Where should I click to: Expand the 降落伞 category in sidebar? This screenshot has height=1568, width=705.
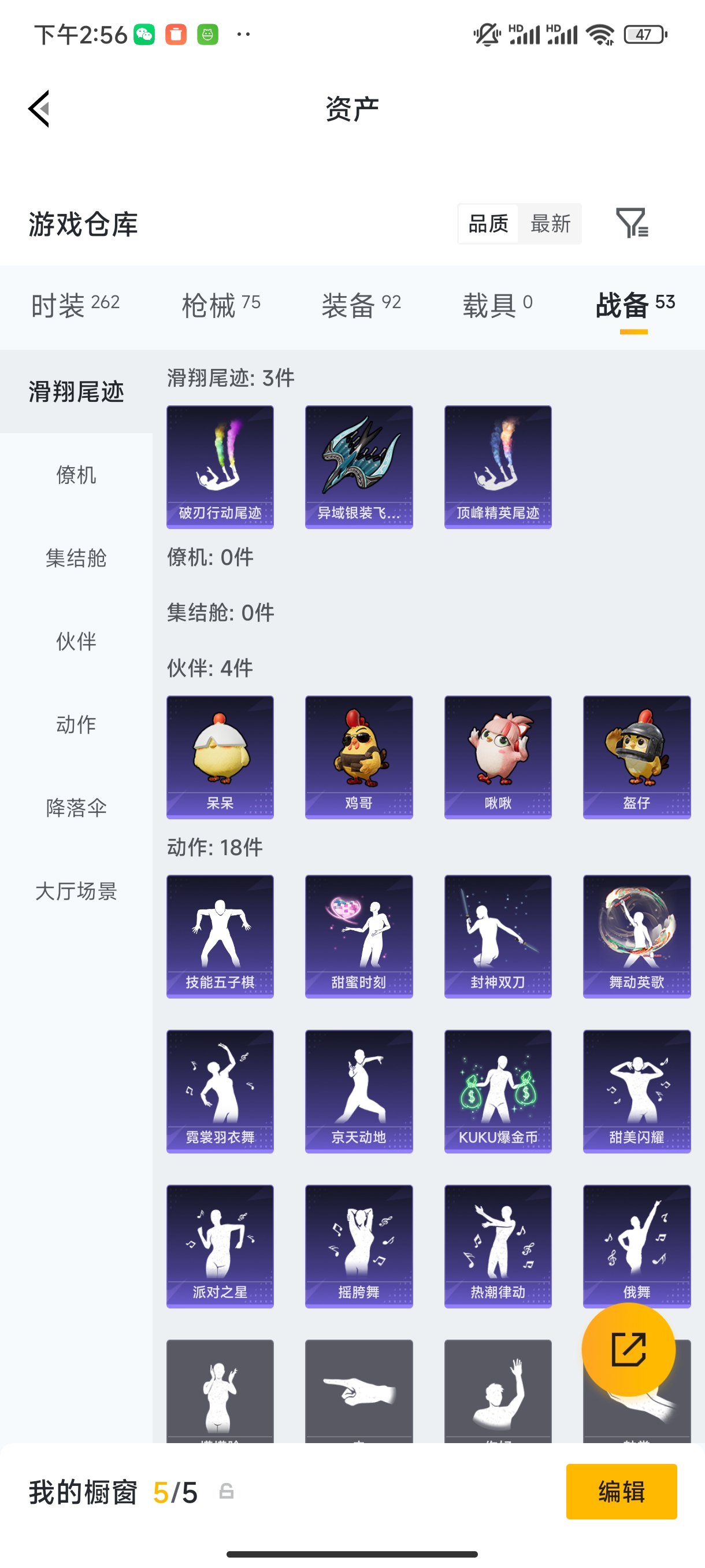coord(77,808)
